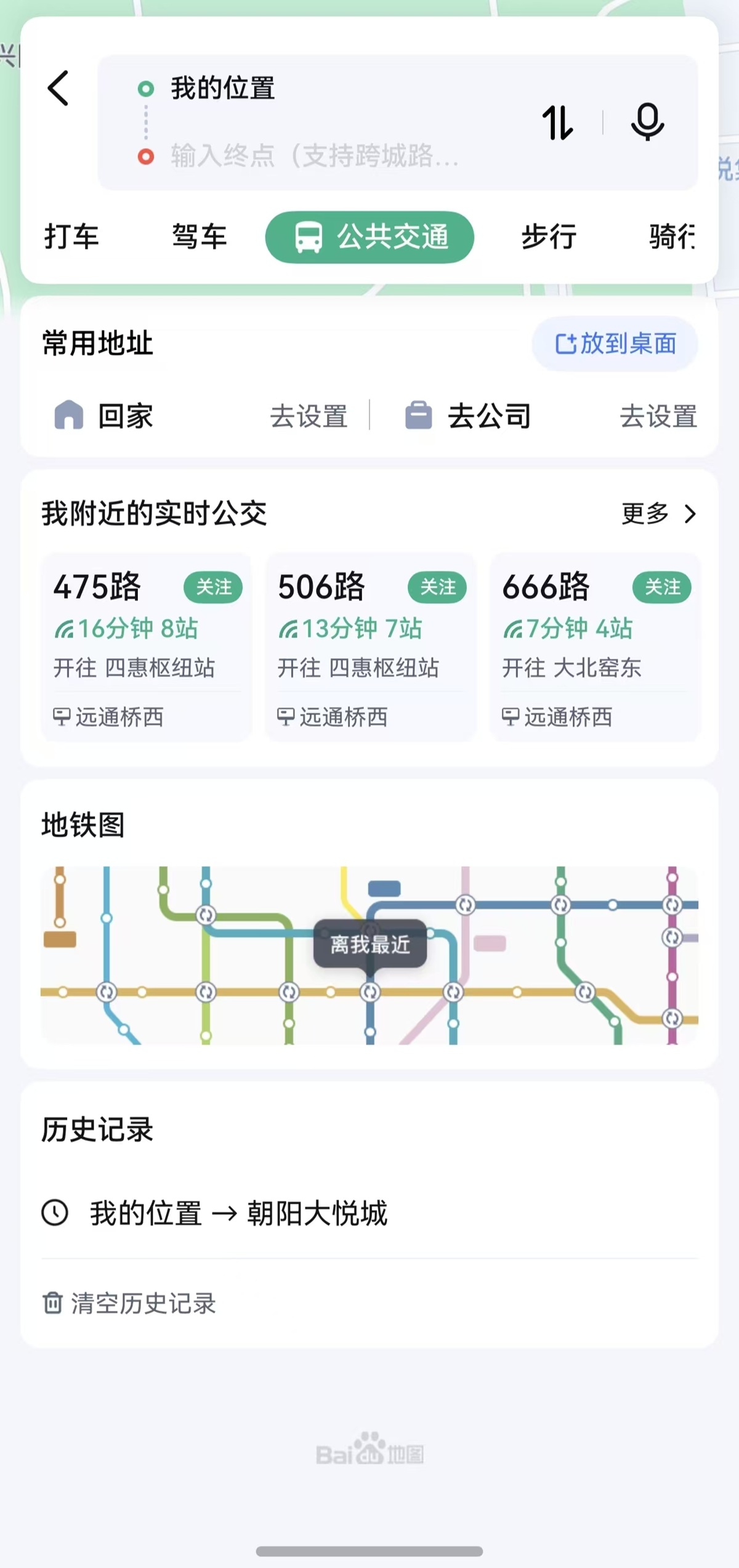Open history route to 朝阳大悦城
The width and height of the screenshot is (739, 1568).
pos(239,1213)
